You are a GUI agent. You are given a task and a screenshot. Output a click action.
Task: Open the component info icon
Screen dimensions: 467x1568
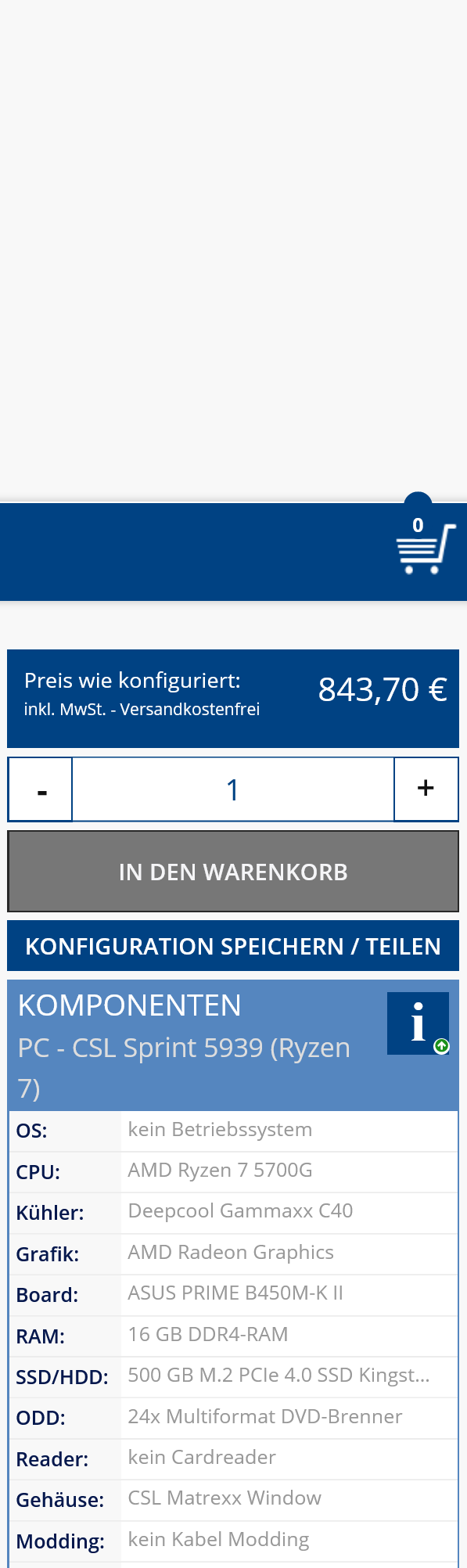pyautogui.click(x=419, y=1023)
